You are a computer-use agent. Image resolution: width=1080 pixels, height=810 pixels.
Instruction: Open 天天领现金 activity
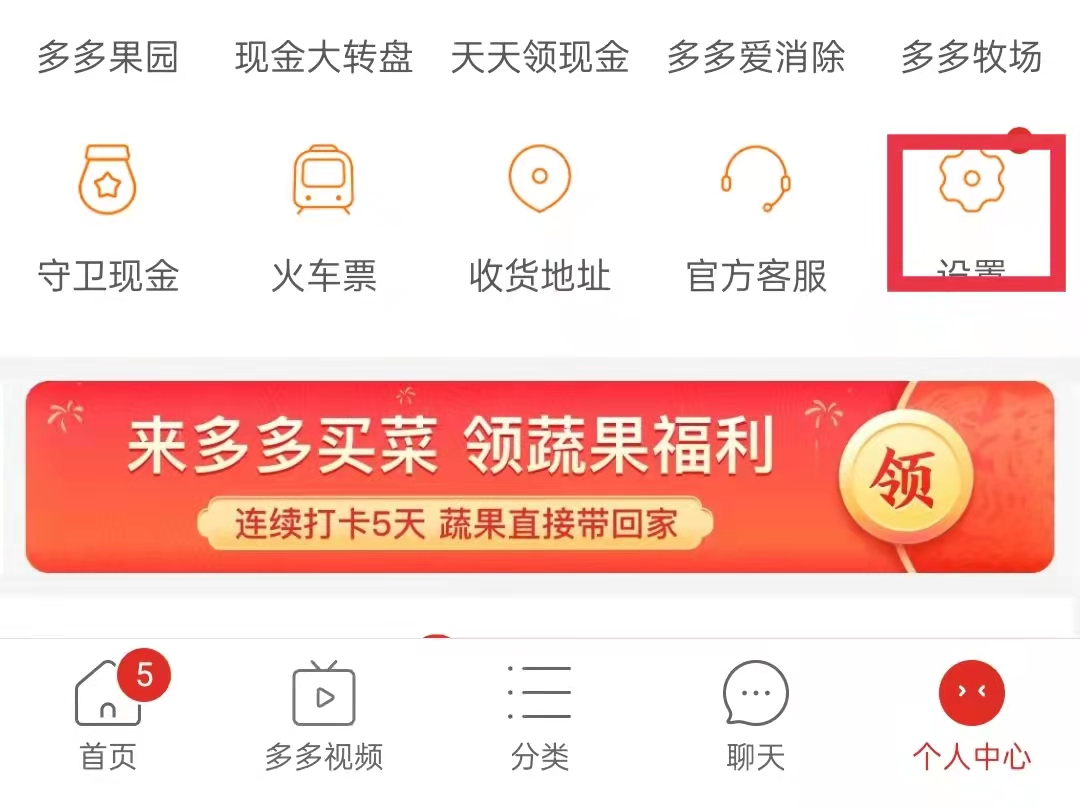[540, 57]
